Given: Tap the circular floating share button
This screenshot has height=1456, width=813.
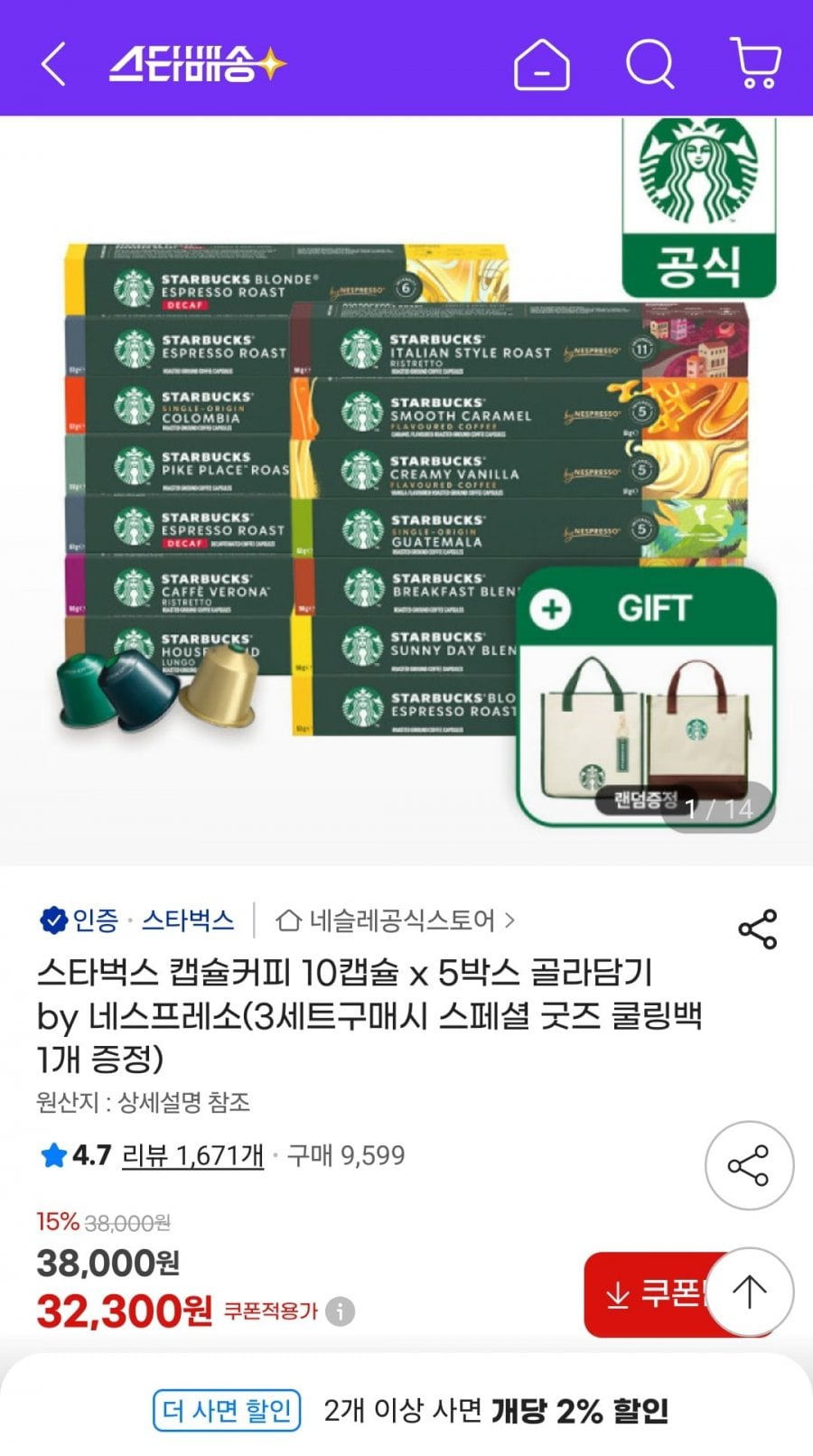Looking at the screenshot, I should pyautogui.click(x=749, y=1166).
